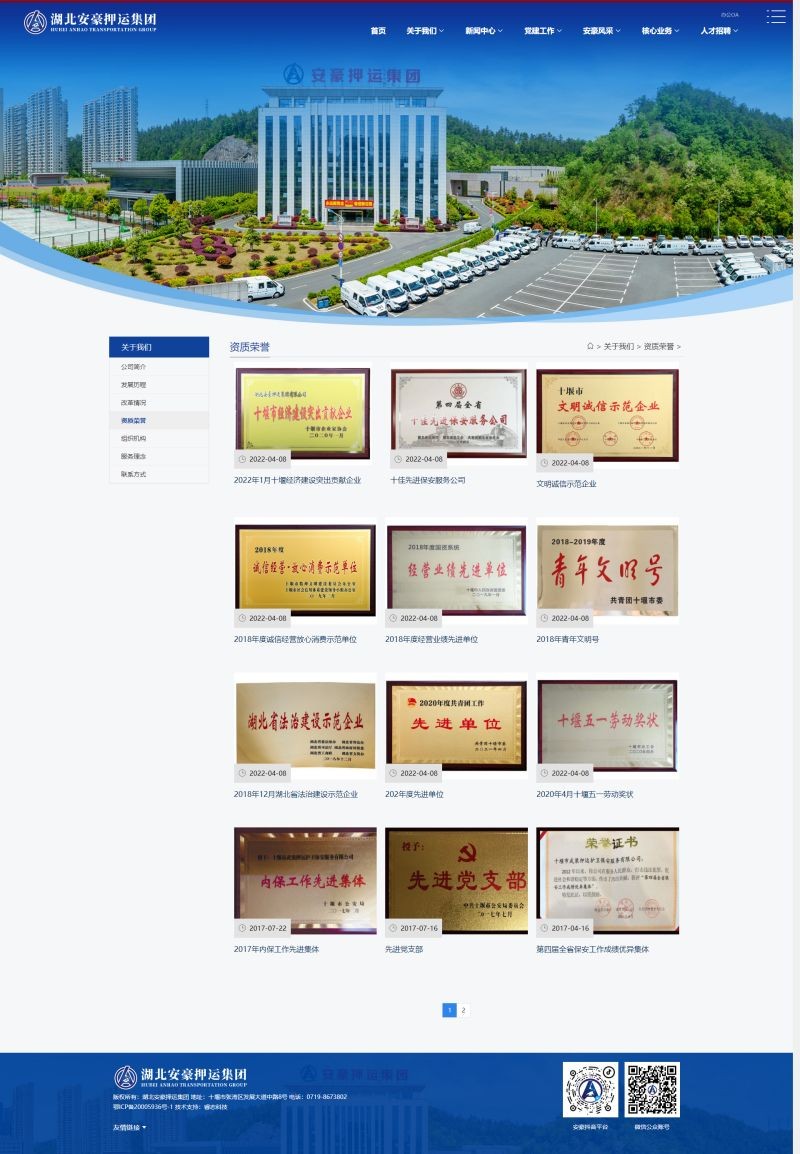
Task: Open 联系方式 in the sidebar
Action: point(134,474)
